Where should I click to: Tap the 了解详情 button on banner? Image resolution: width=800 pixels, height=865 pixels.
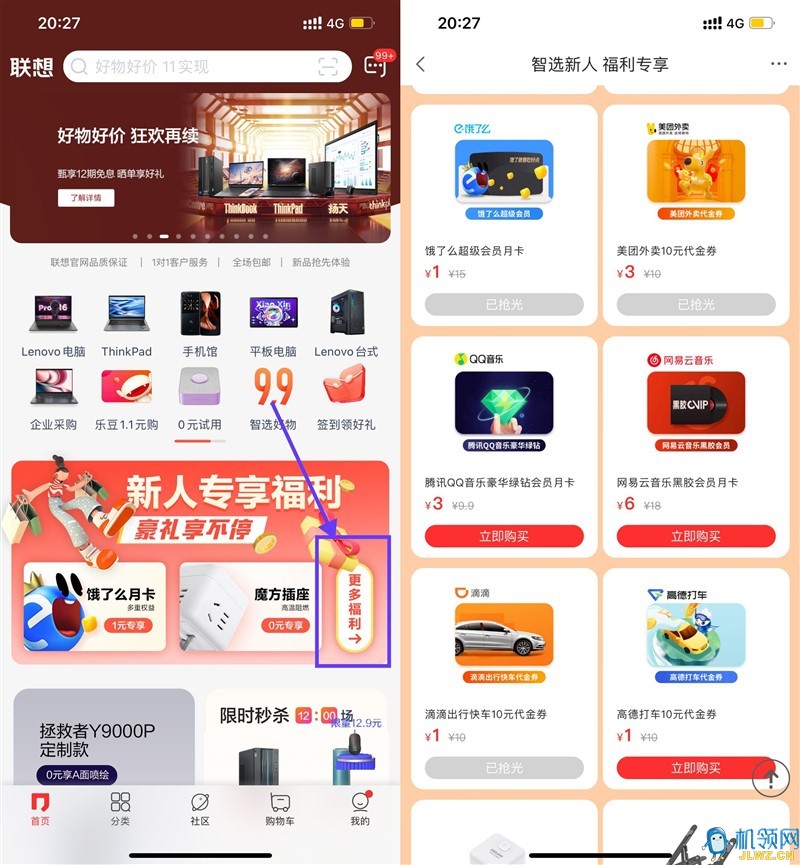coord(85,198)
